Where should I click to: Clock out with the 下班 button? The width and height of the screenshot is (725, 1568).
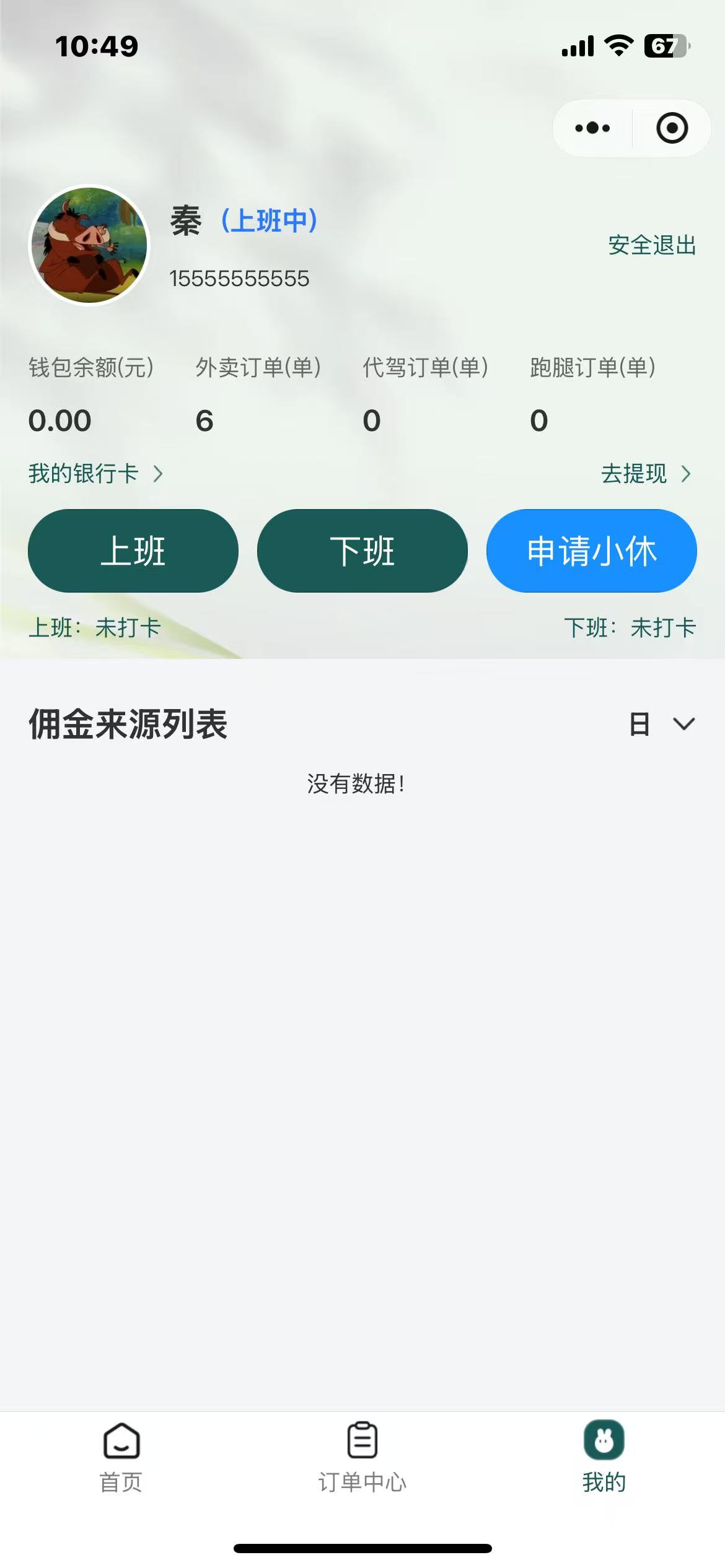(362, 551)
